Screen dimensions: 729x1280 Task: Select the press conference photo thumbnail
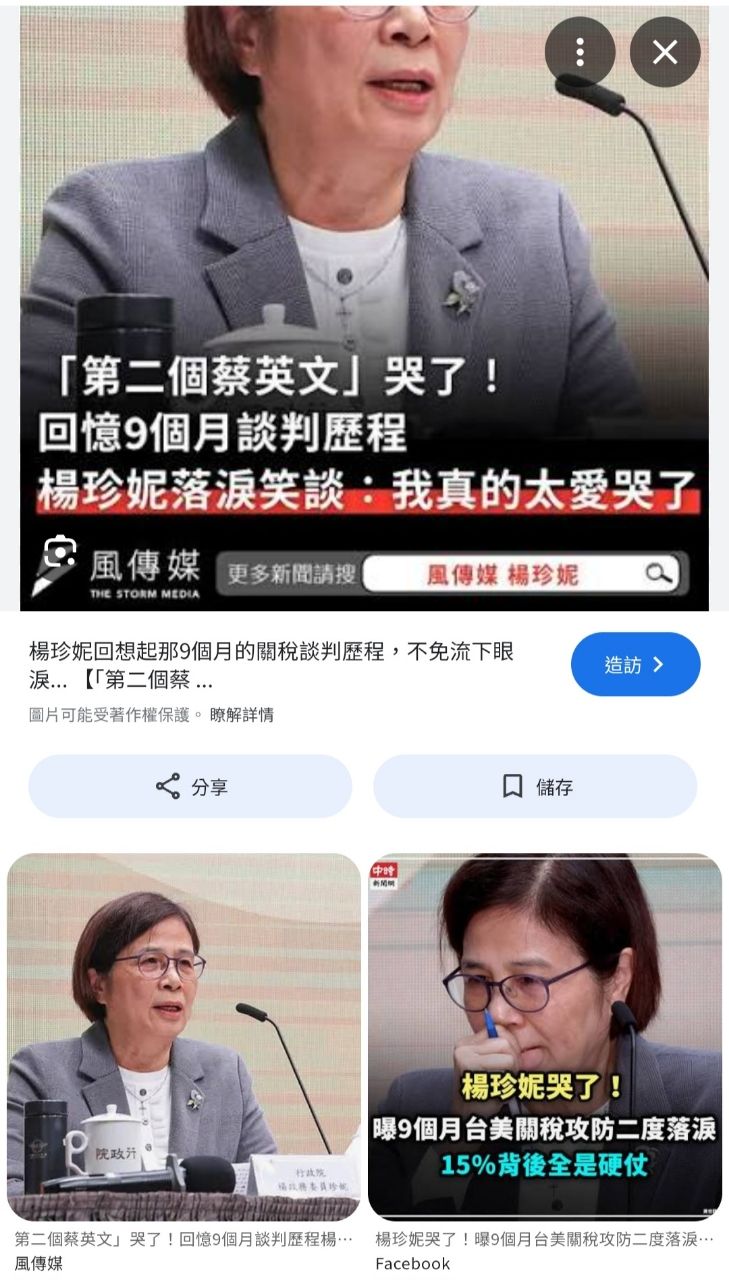click(x=183, y=1030)
